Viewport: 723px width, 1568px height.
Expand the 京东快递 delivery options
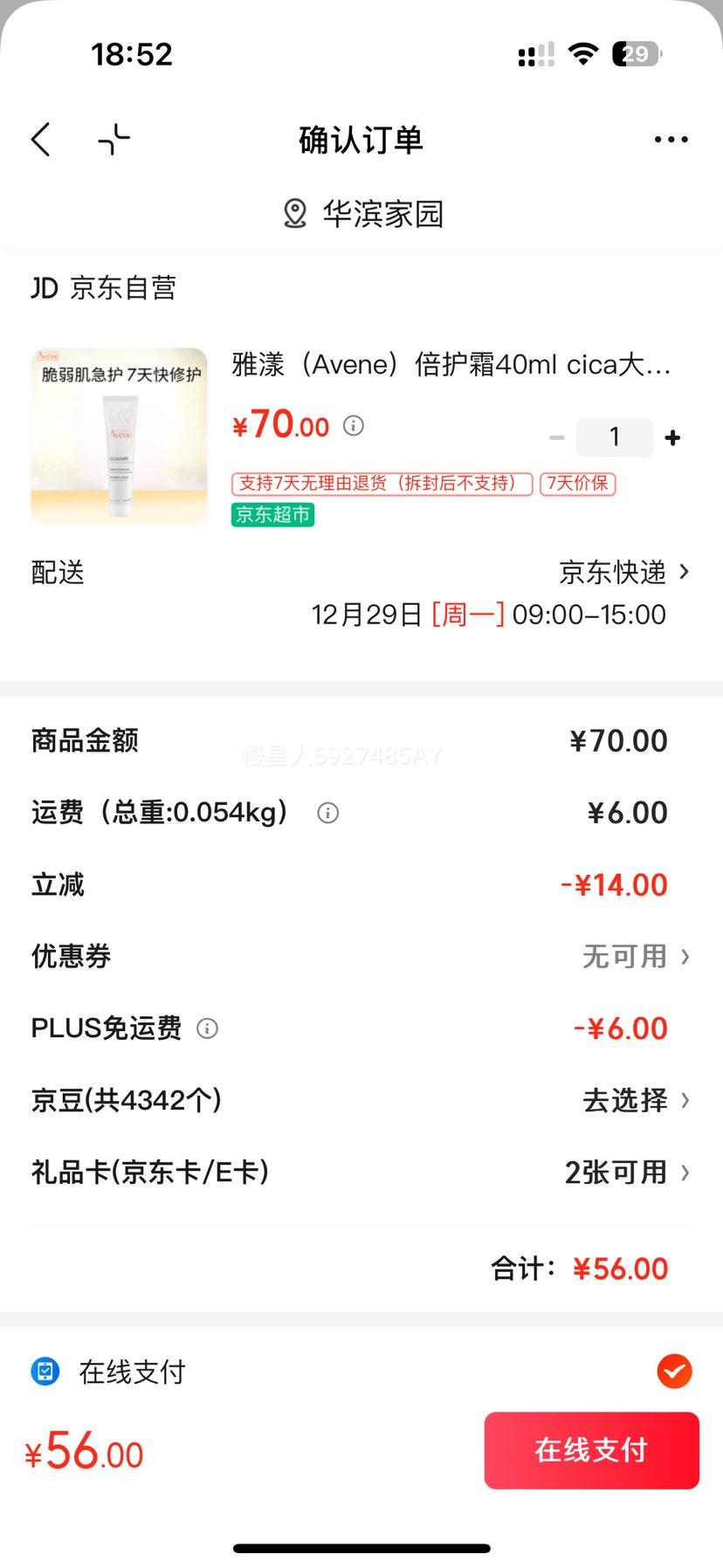[x=623, y=573]
